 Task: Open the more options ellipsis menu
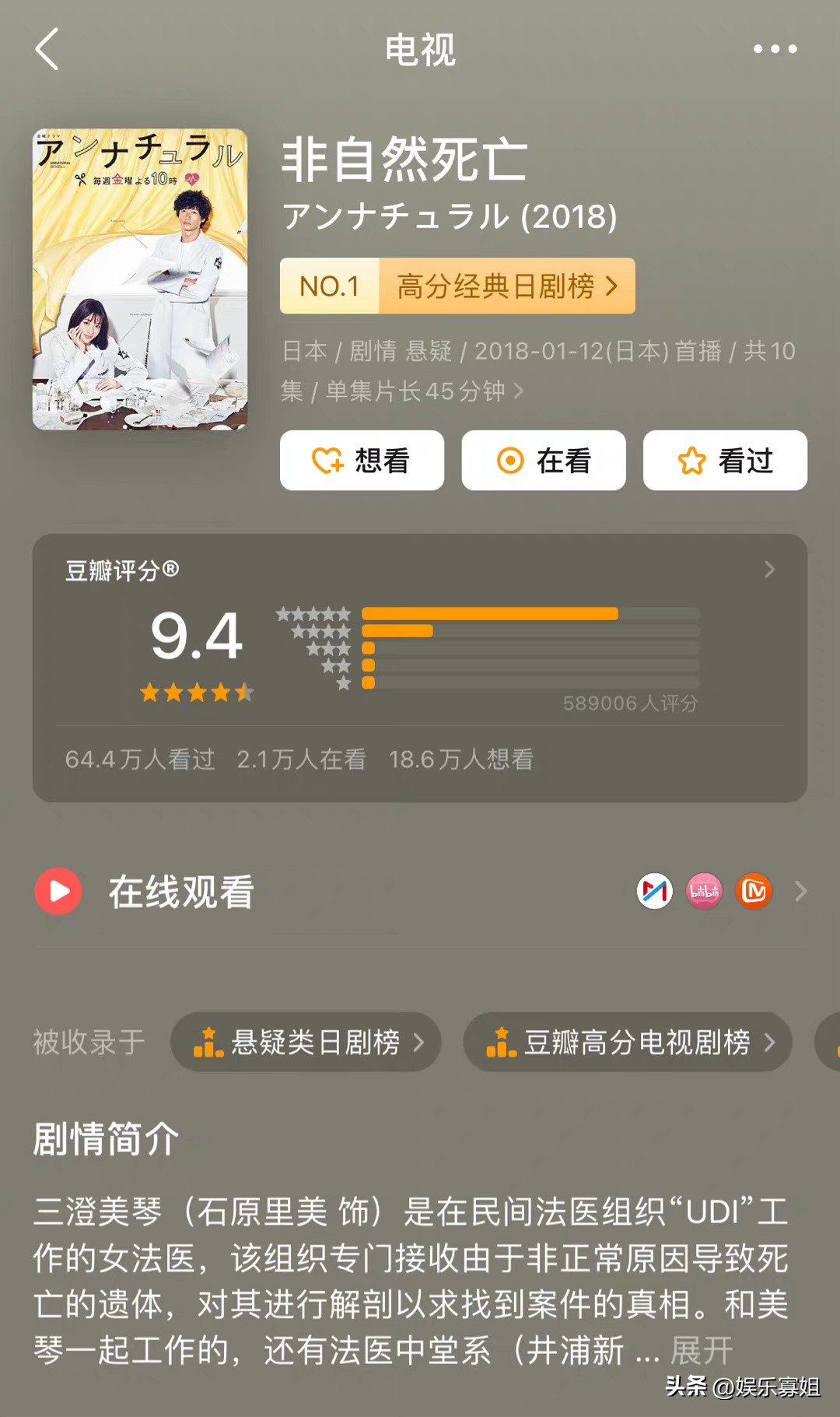(x=775, y=49)
